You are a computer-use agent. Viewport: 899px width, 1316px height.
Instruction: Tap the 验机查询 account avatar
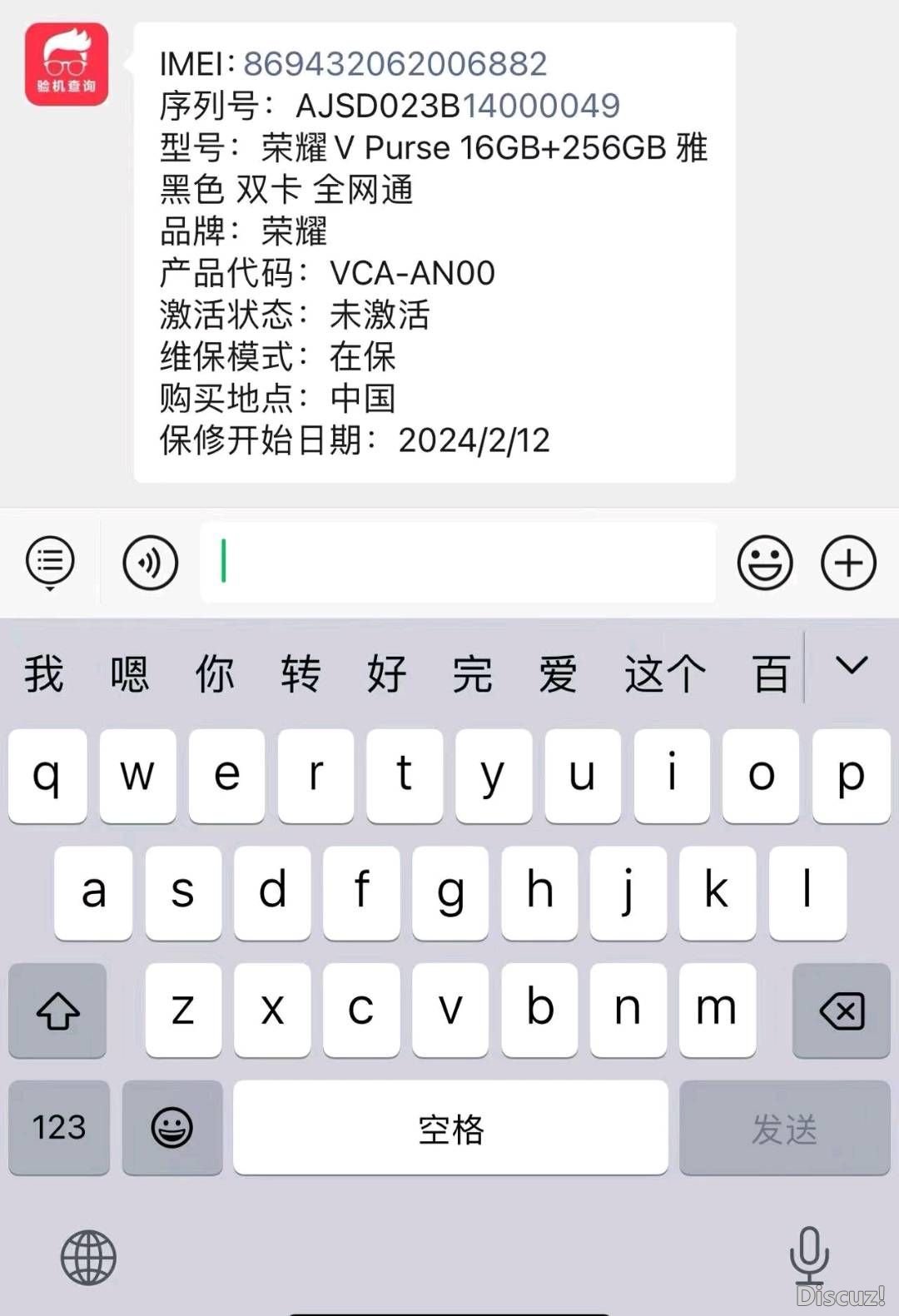pos(67,65)
